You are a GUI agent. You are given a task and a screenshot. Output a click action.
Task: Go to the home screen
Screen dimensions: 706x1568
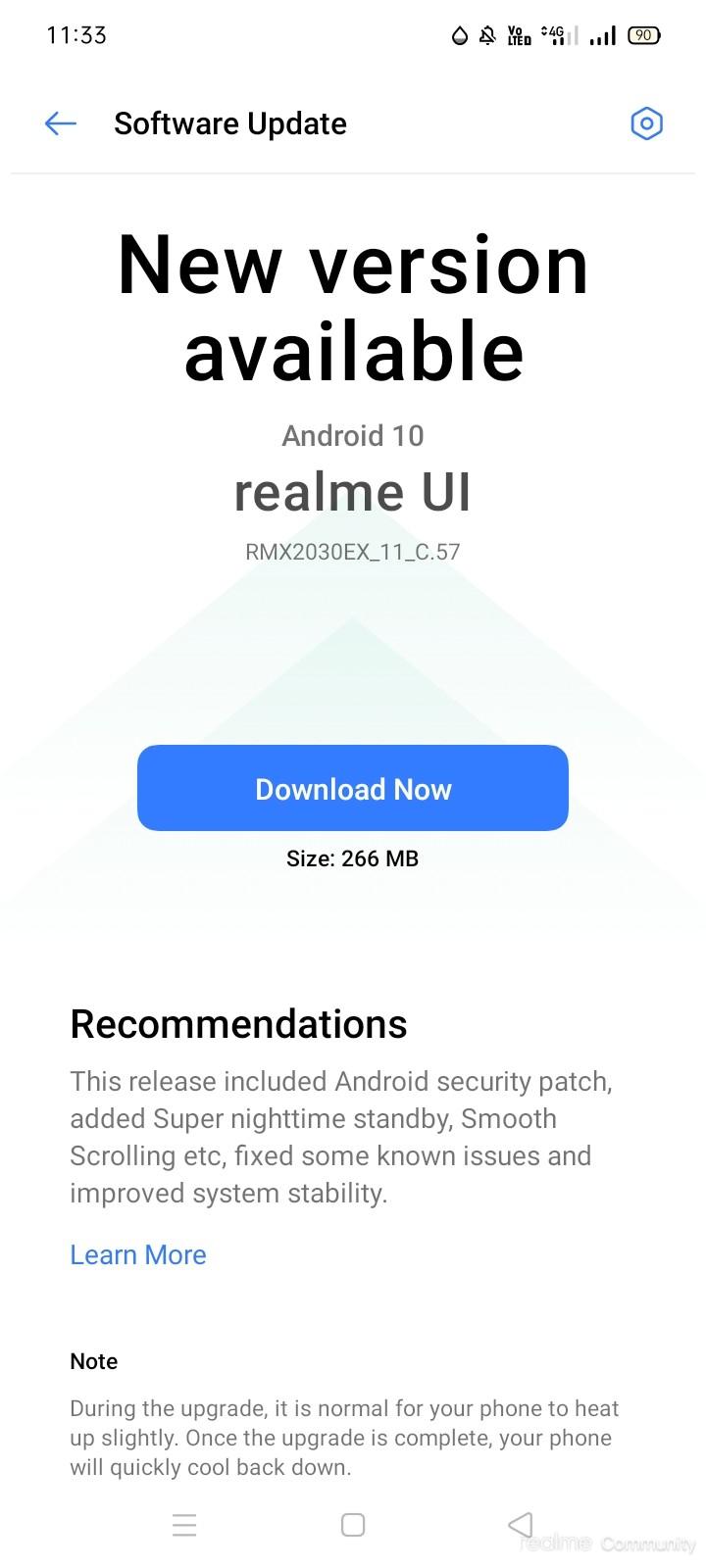[x=353, y=1524]
